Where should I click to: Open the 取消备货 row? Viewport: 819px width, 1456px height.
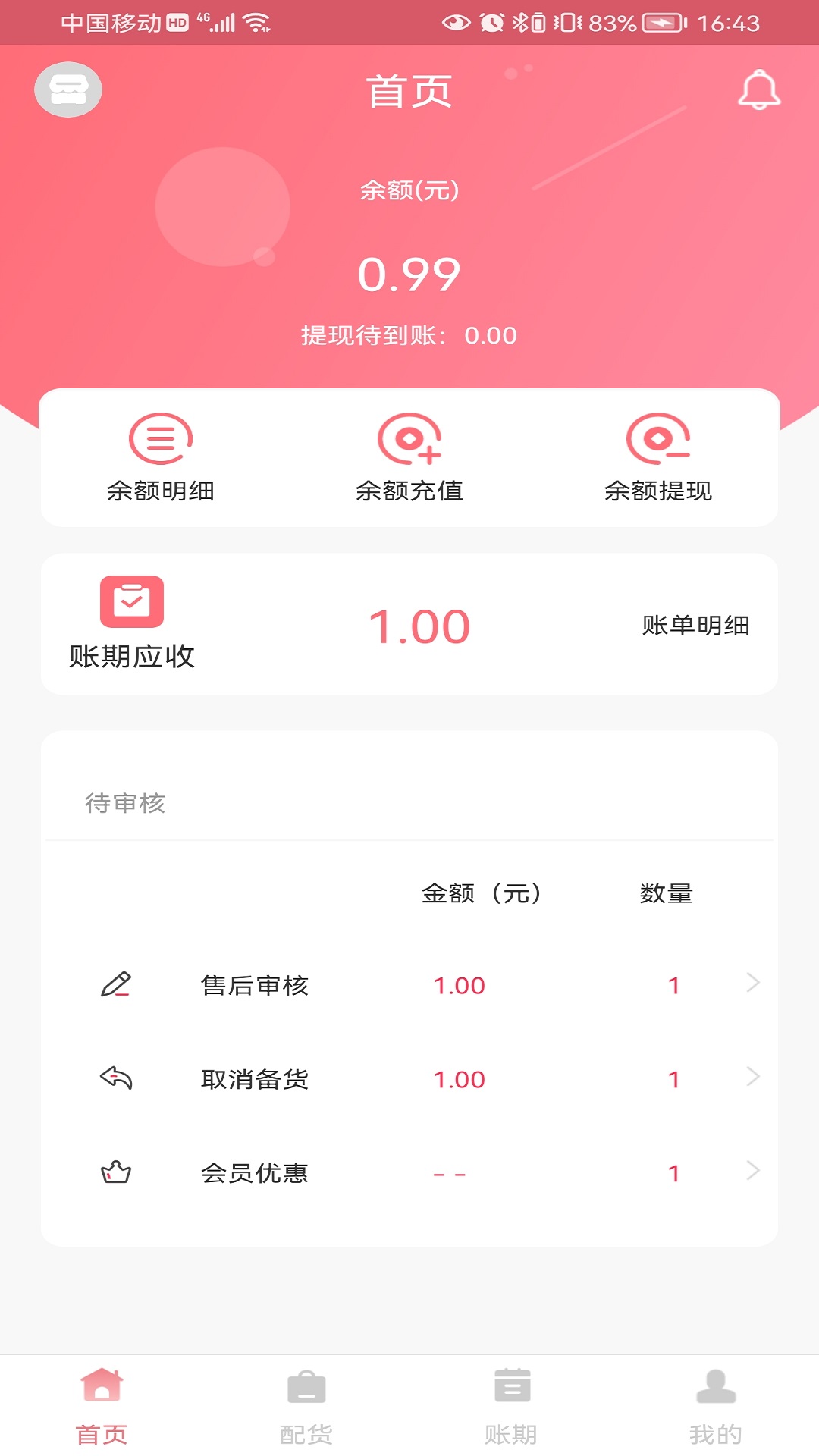409,1079
